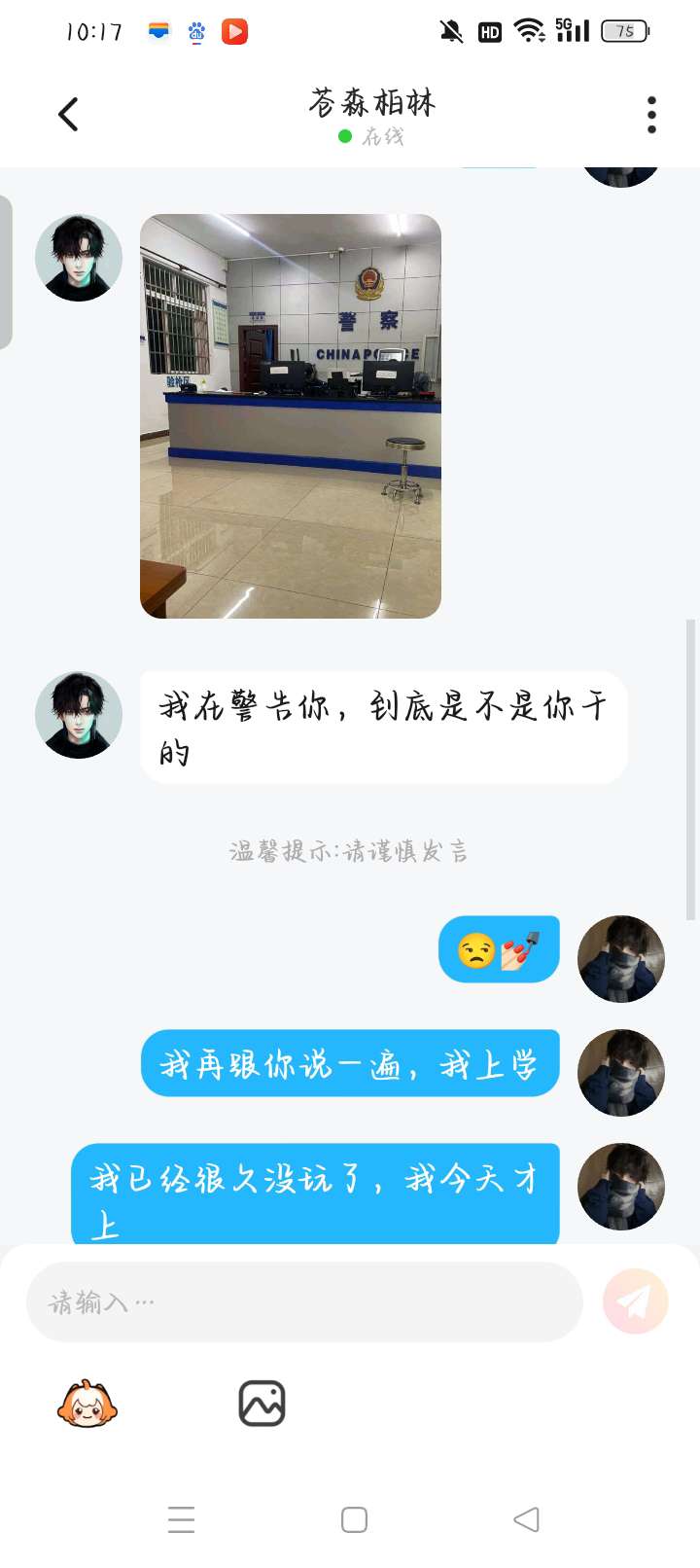Send the message with the paper plane button
Viewport: 700px width, 1568px height.
[x=636, y=1301]
